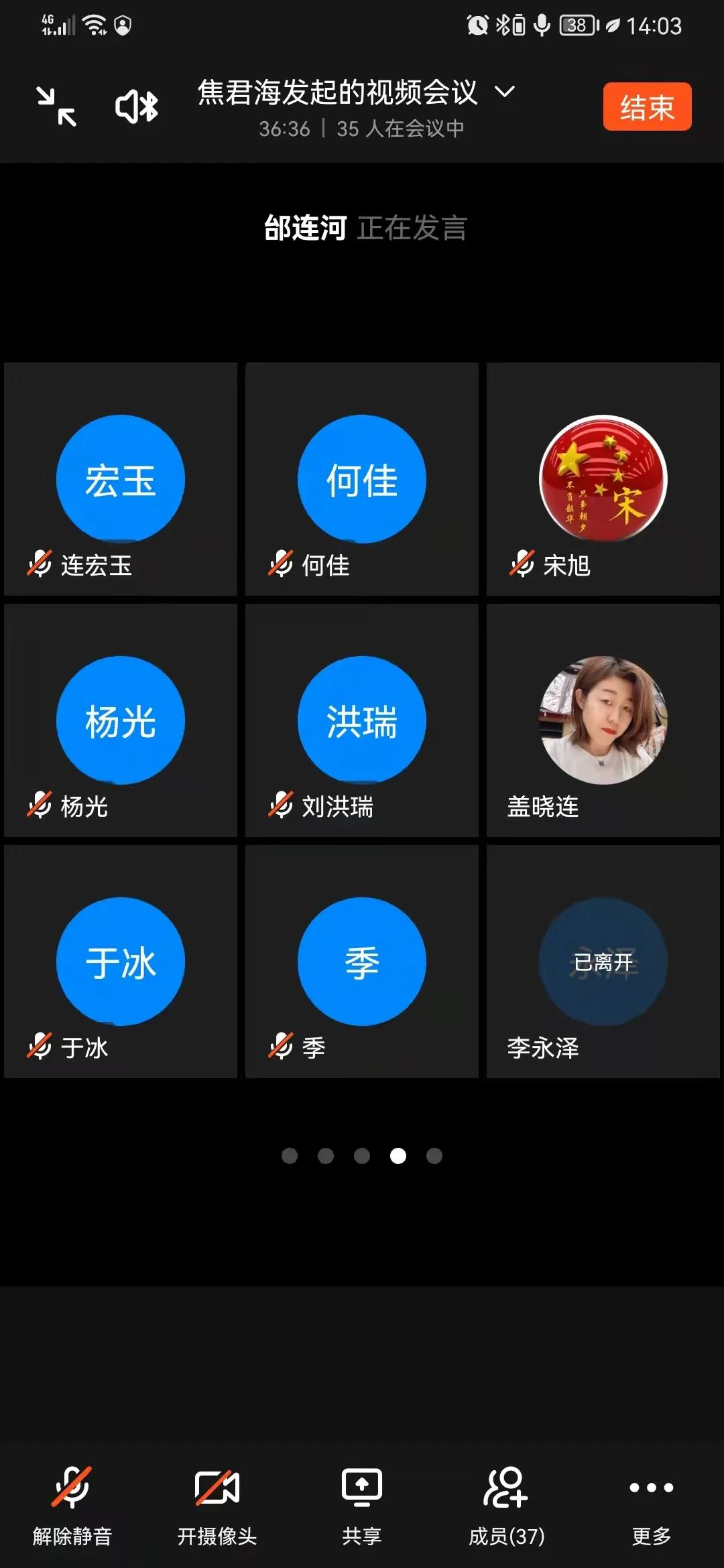View 刘洪瑞's participant tile
Image resolution: width=724 pixels, height=1568 pixels.
pos(362,720)
